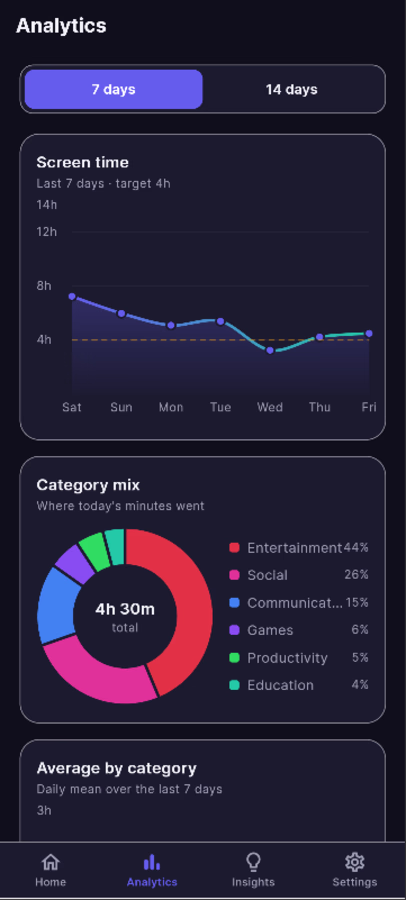Select the Education legend entry
Screen dimensions: 406x900
pos(299,685)
